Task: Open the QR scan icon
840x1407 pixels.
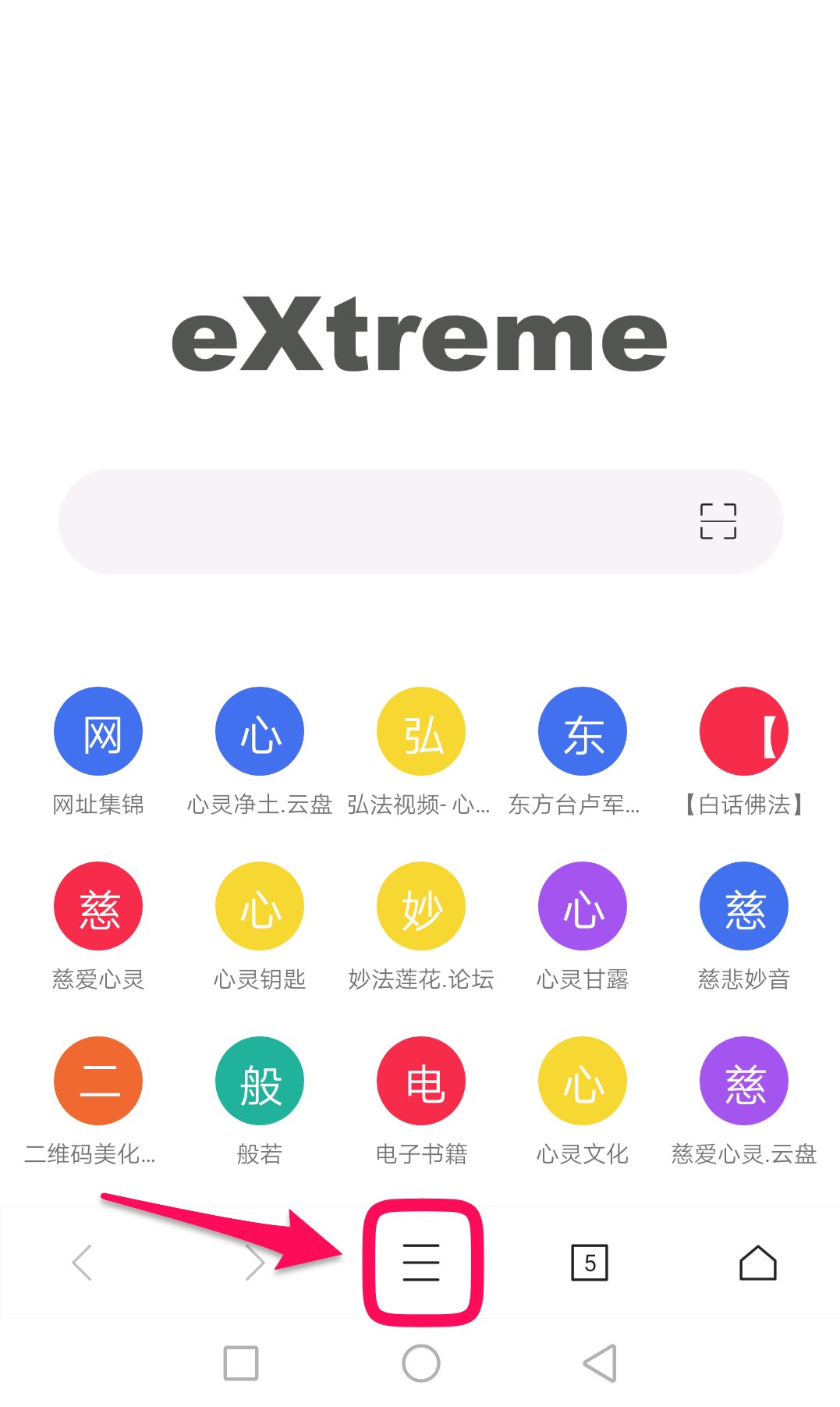Action: tap(718, 521)
